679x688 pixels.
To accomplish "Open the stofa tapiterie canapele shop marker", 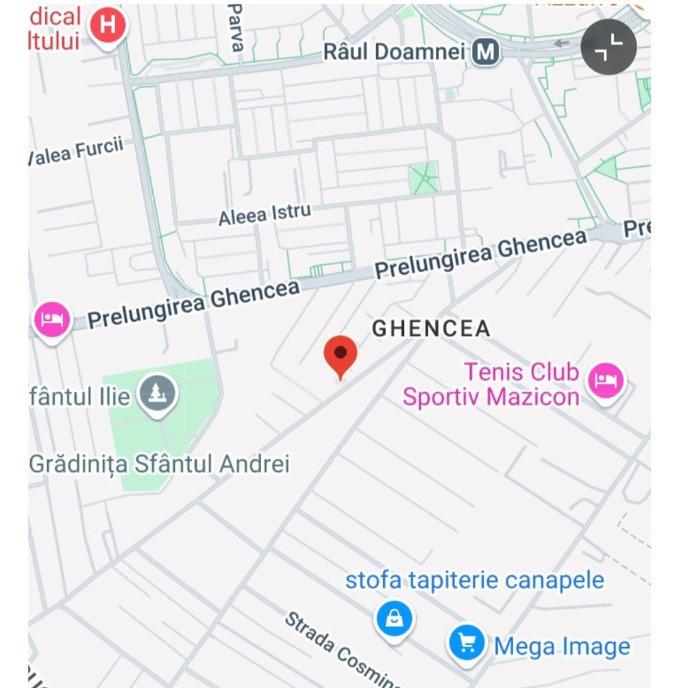I will click(x=395, y=617).
